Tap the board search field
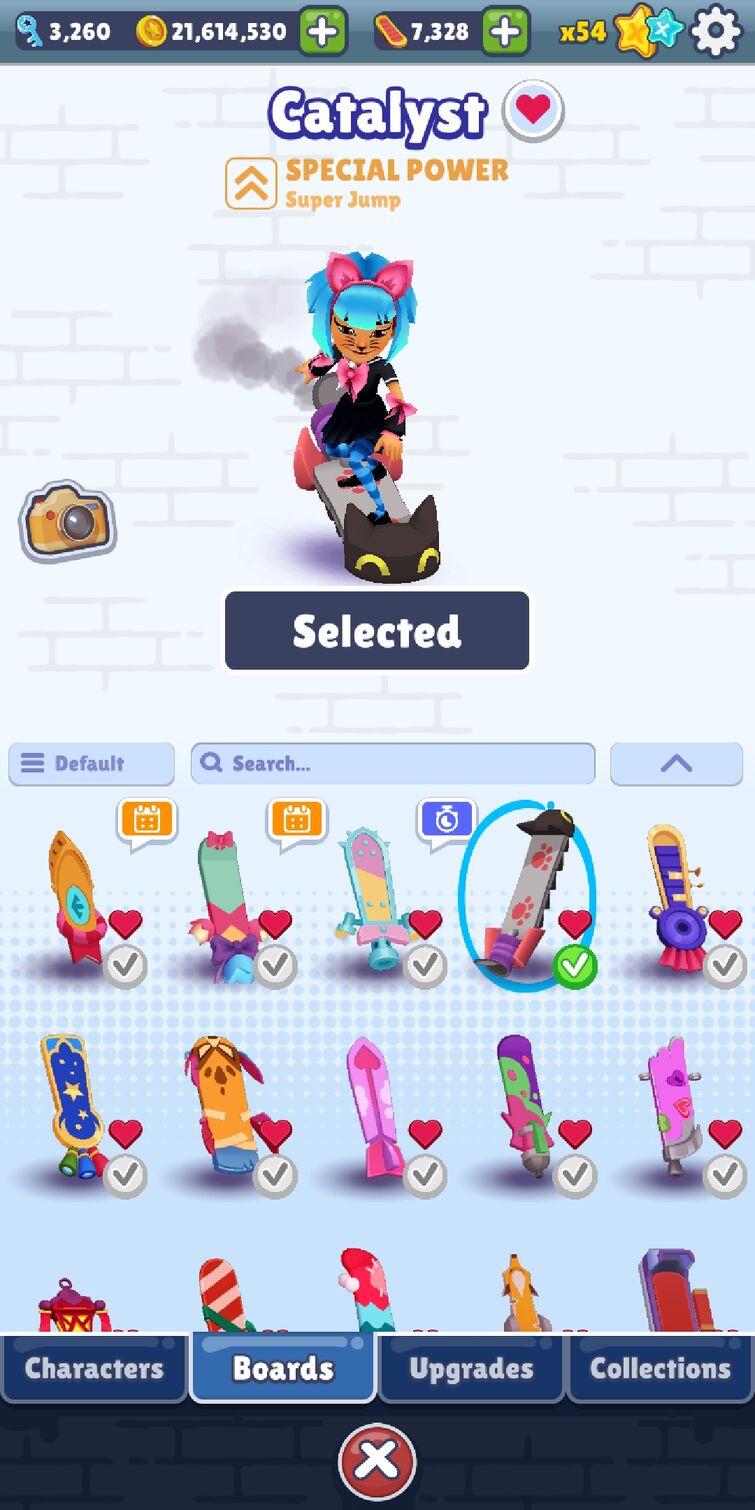Image resolution: width=755 pixels, height=1510 pixels. (x=393, y=764)
